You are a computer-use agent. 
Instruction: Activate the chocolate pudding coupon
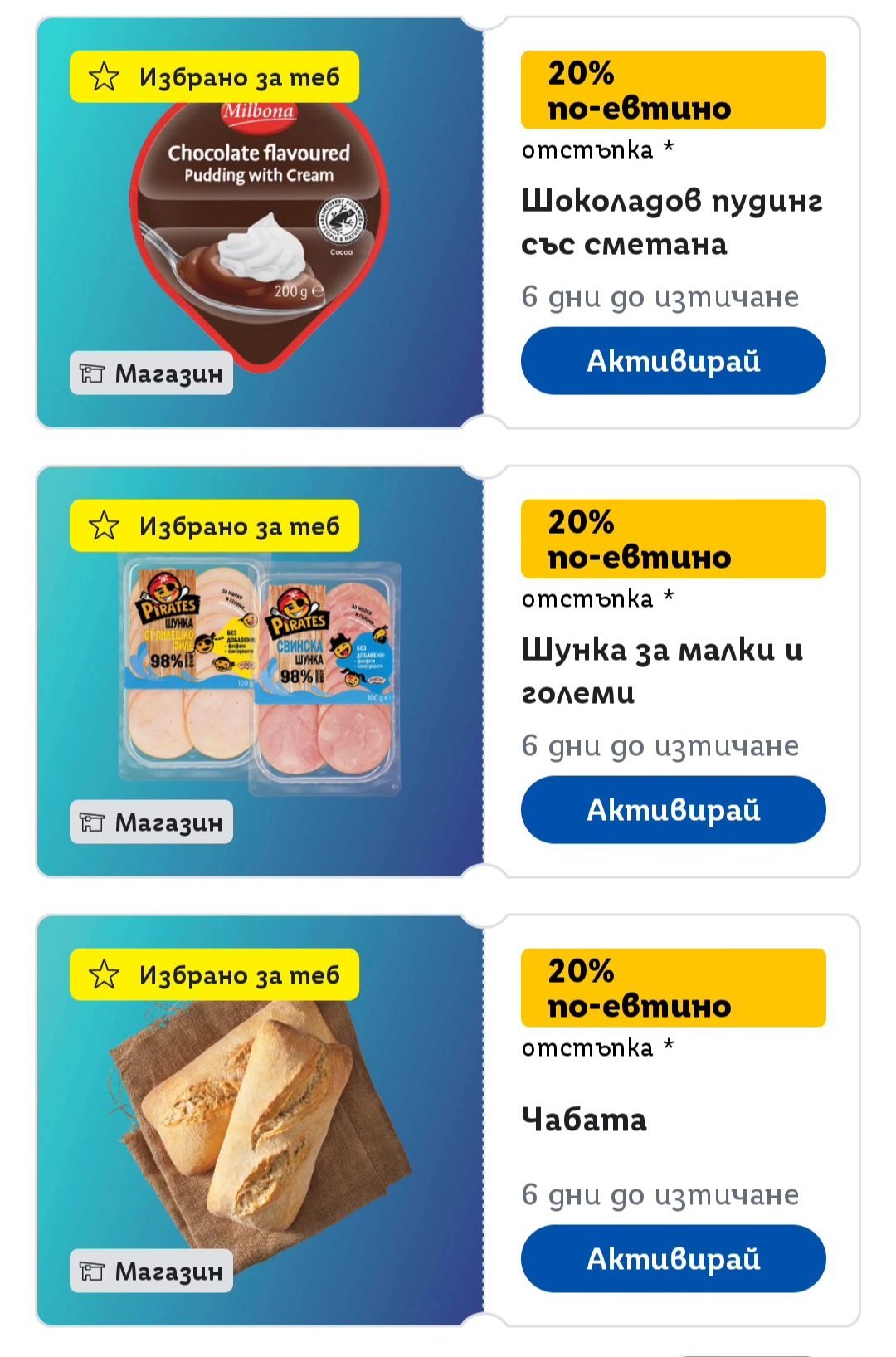[x=673, y=361]
